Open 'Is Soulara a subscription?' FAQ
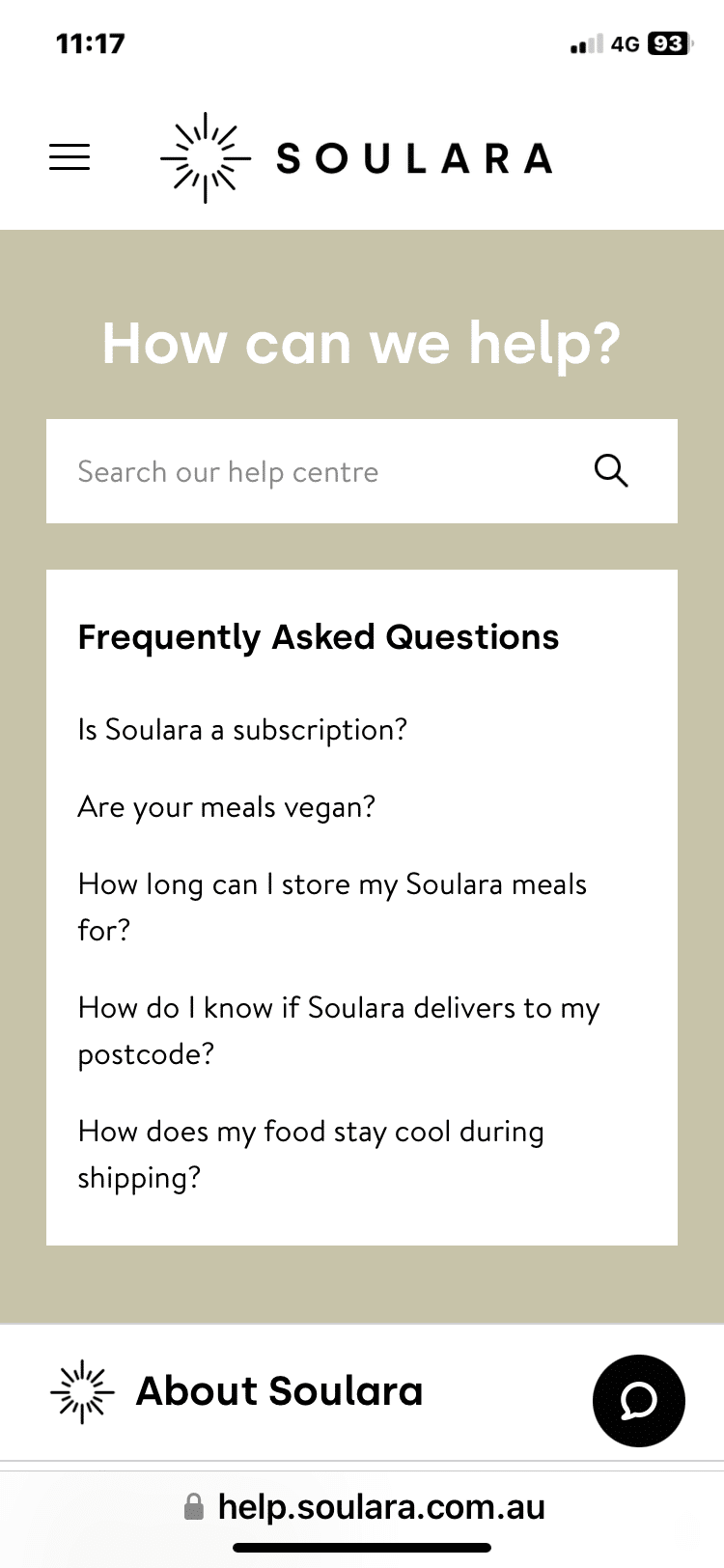The width and height of the screenshot is (724, 1568). (x=242, y=730)
